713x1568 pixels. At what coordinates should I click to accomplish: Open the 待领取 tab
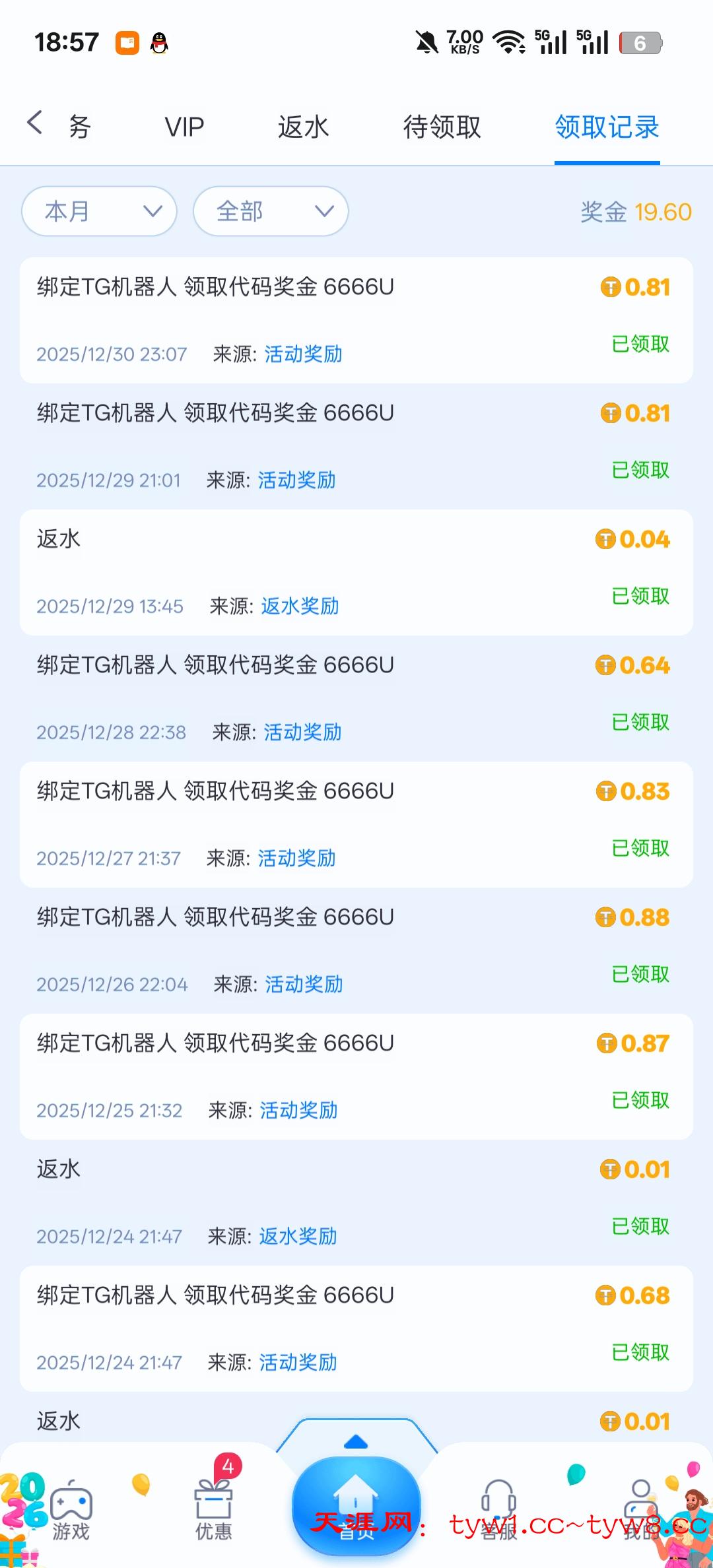coord(442,127)
